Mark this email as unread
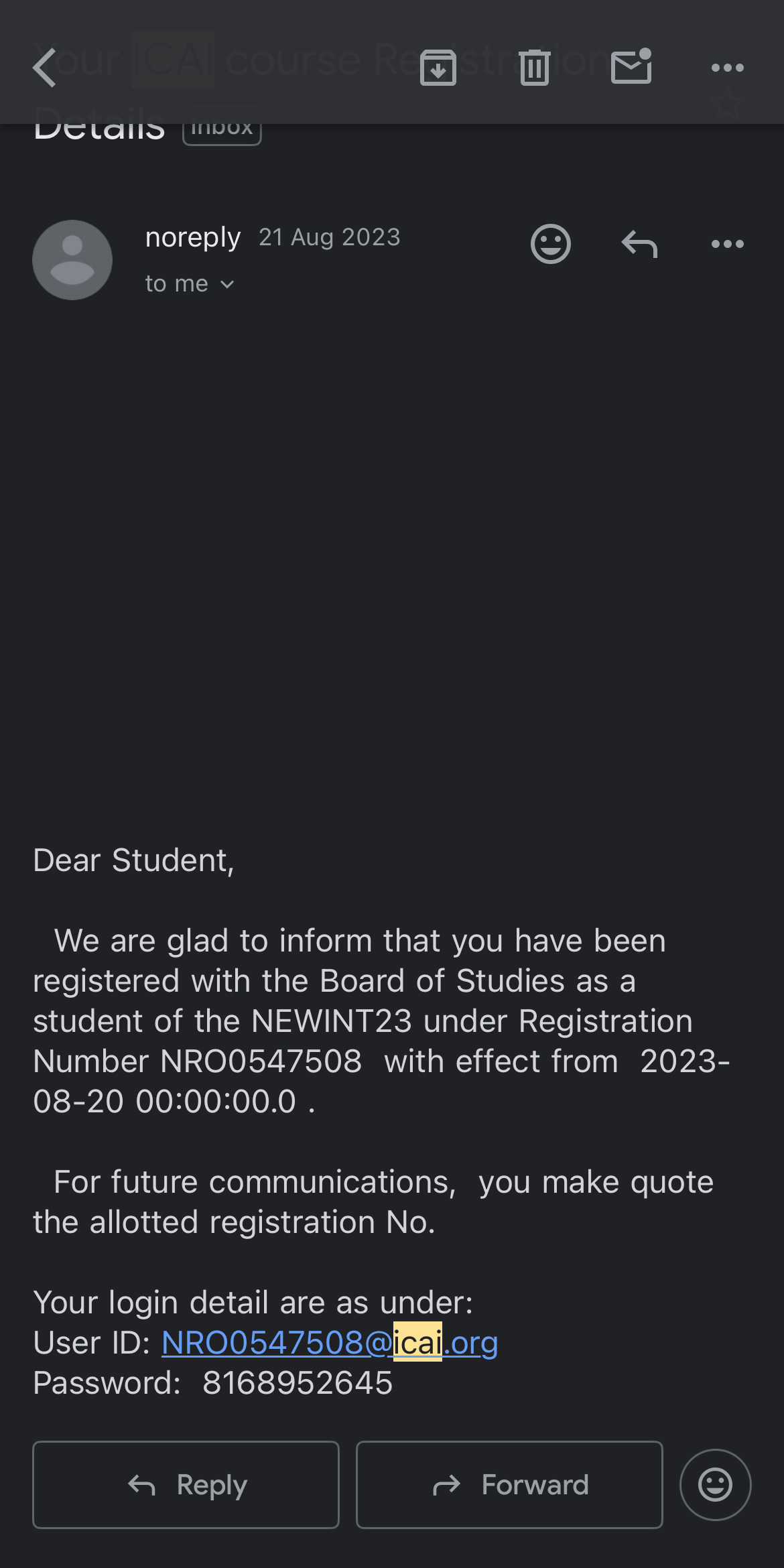Screen dimensions: 784x1568 click(x=631, y=67)
